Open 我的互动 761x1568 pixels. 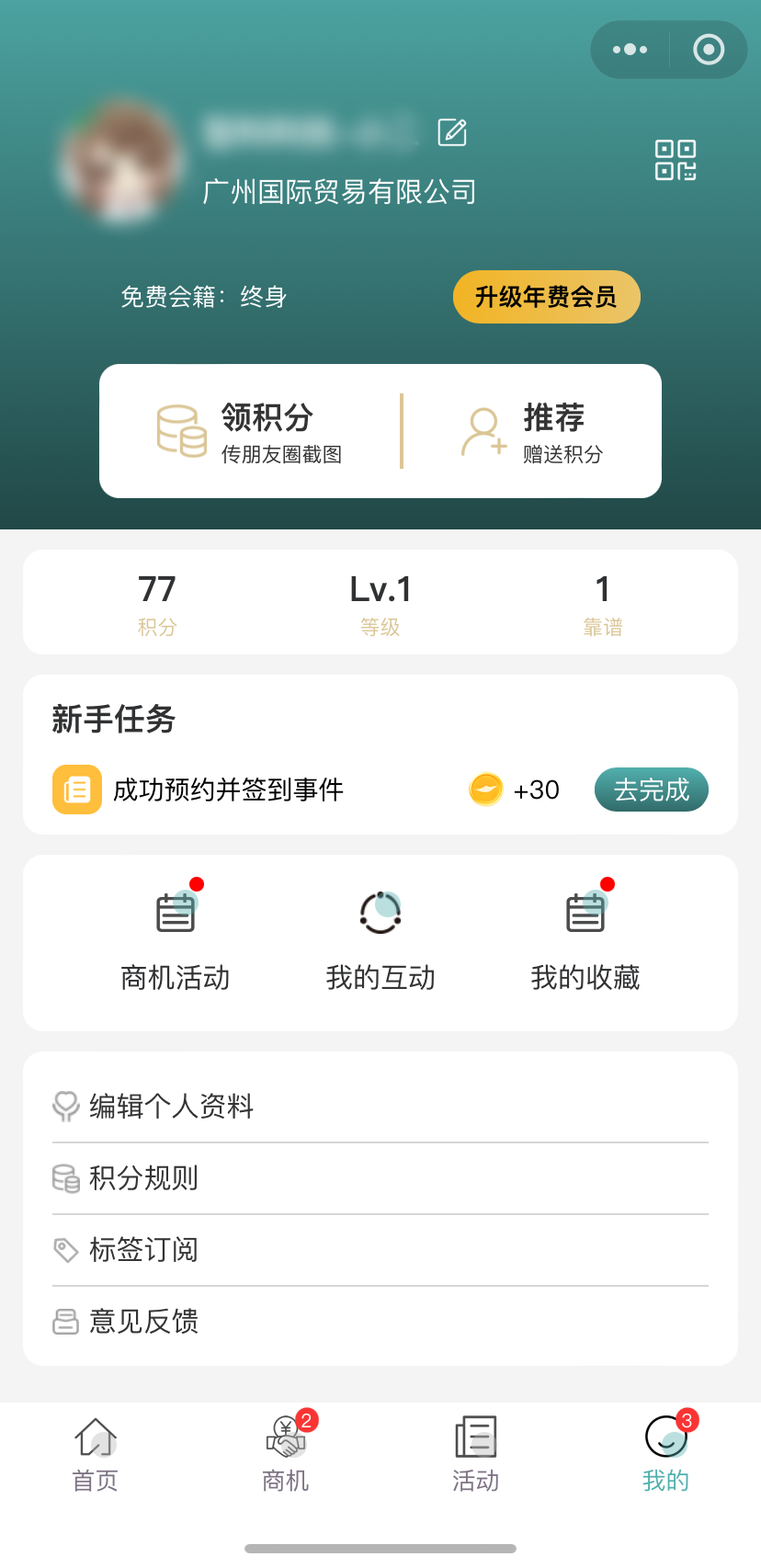pyautogui.click(x=380, y=941)
